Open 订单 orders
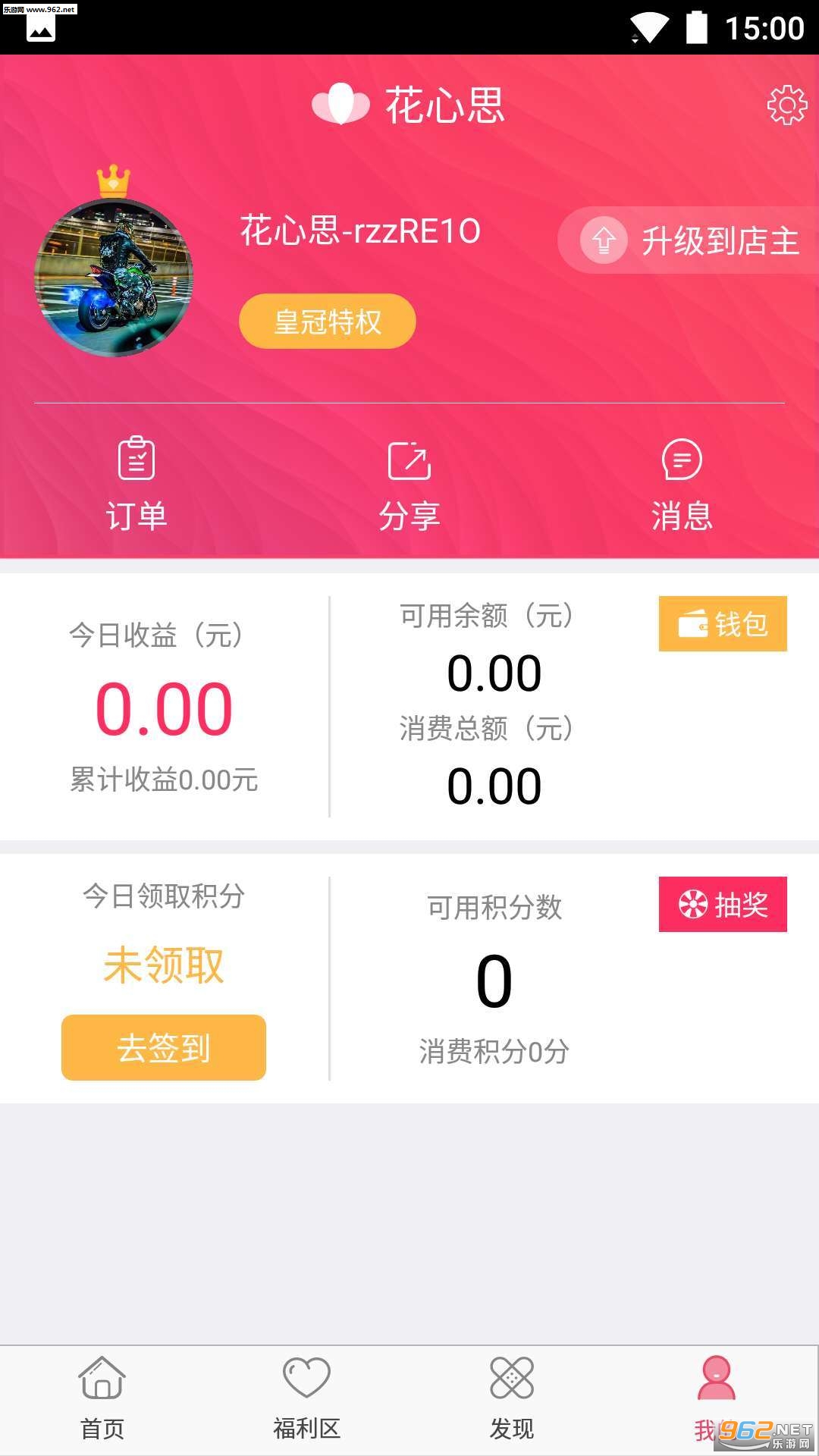819x1456 pixels. pyautogui.click(x=136, y=484)
